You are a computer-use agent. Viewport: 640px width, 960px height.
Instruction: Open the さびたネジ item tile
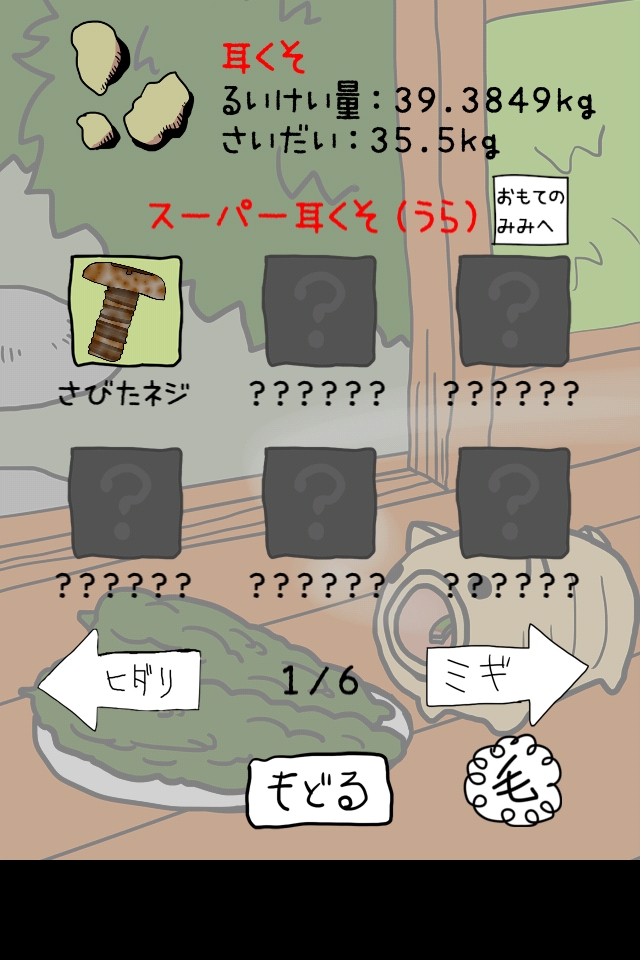[125, 310]
